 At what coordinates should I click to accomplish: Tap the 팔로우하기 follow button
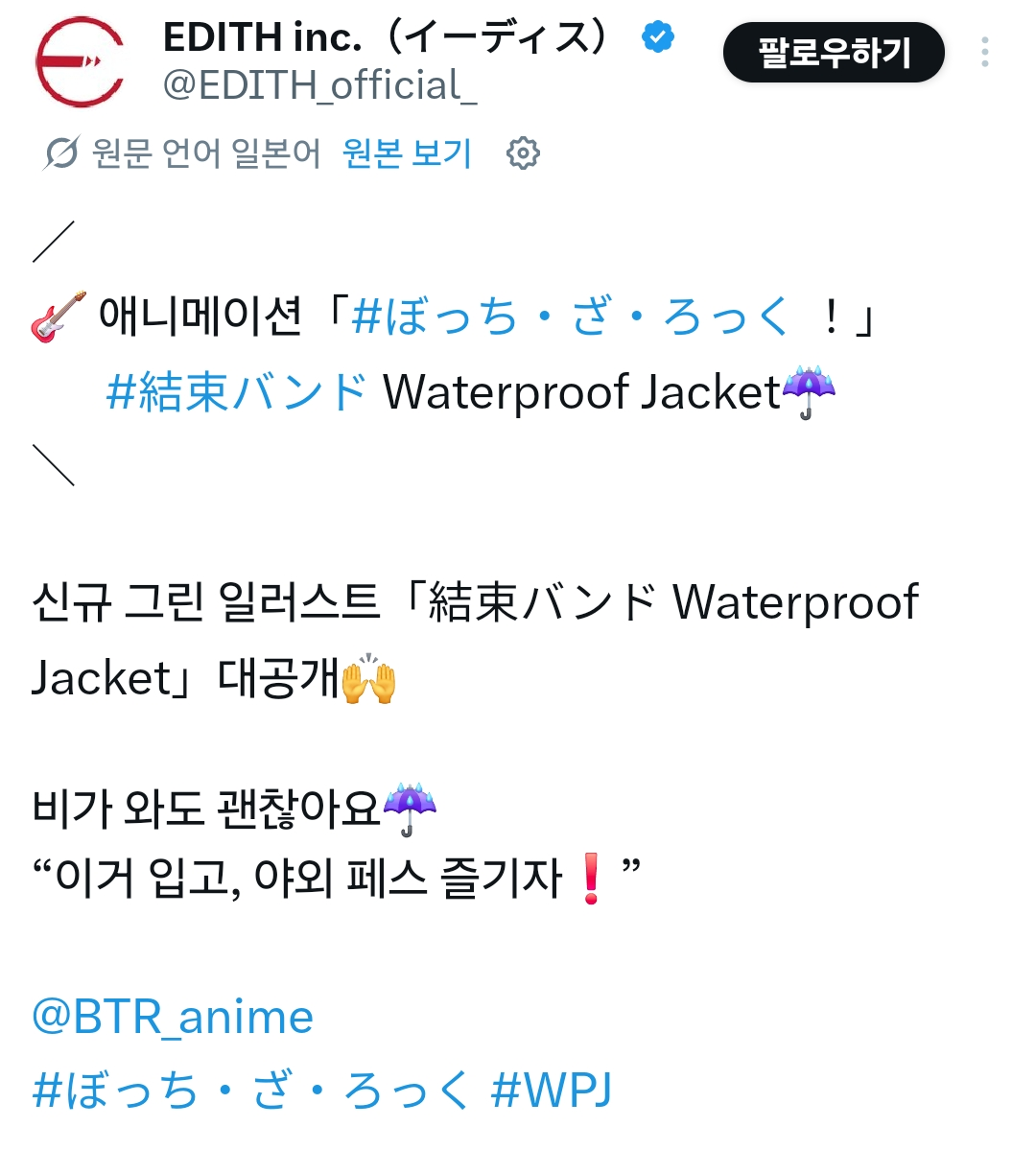(x=833, y=53)
